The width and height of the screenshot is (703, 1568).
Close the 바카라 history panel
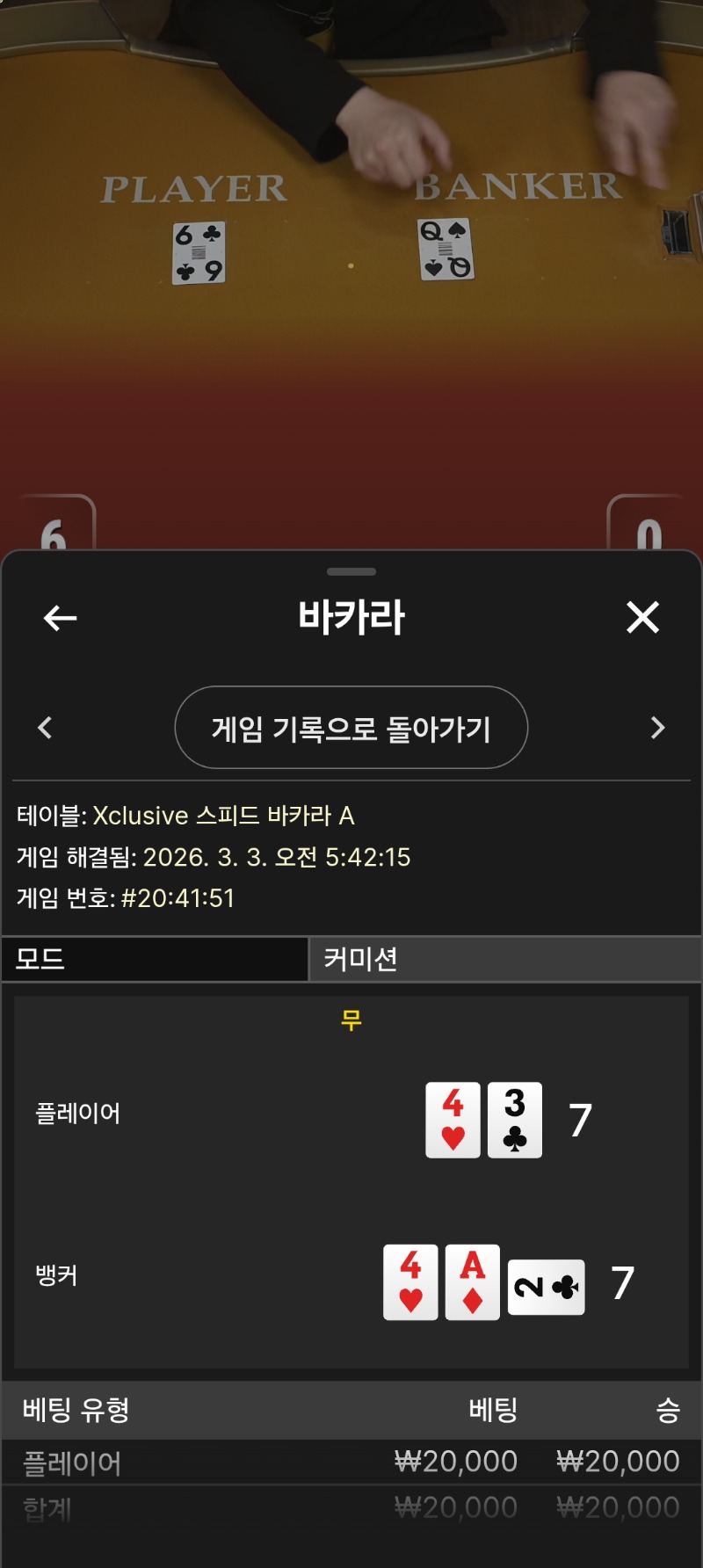point(642,617)
